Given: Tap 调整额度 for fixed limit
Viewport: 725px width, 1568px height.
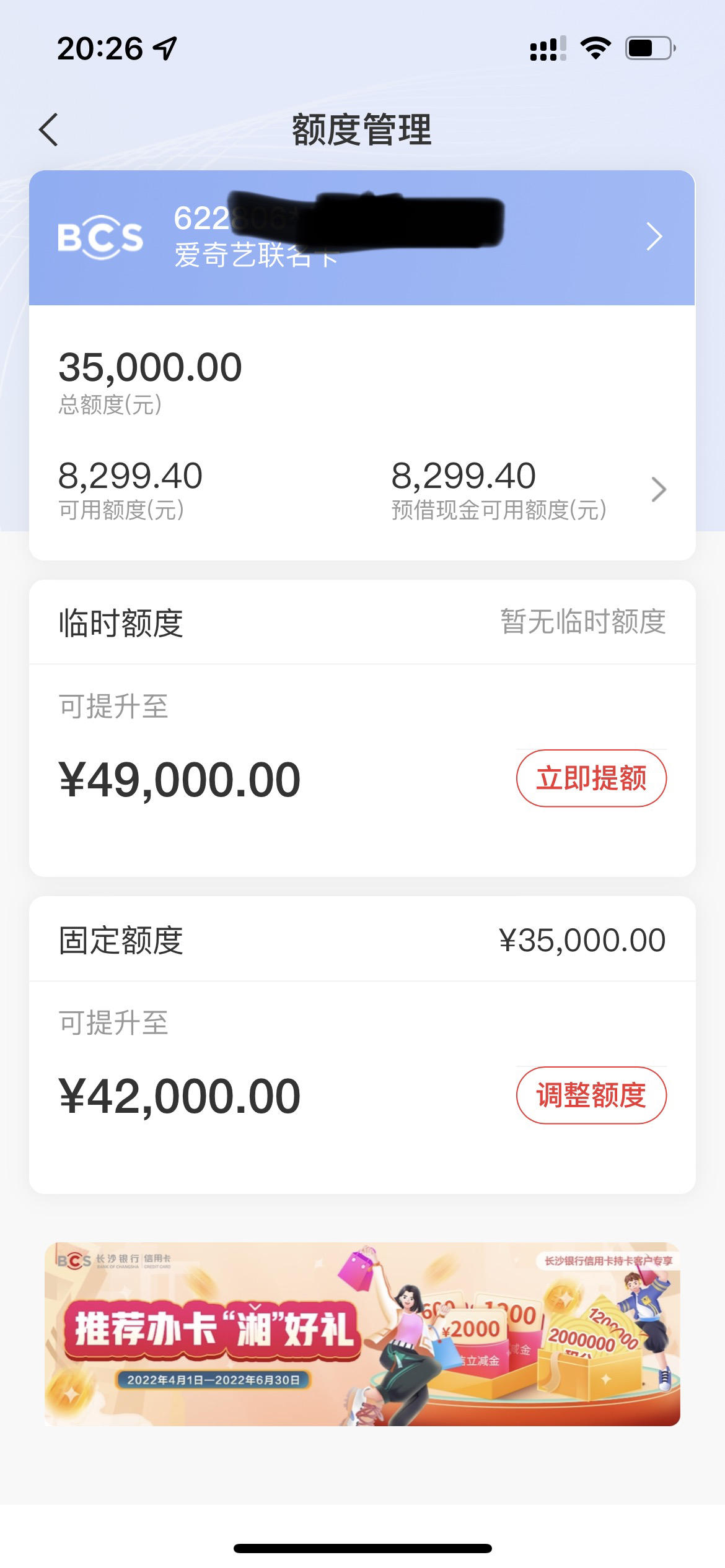Looking at the screenshot, I should pos(591,1095).
